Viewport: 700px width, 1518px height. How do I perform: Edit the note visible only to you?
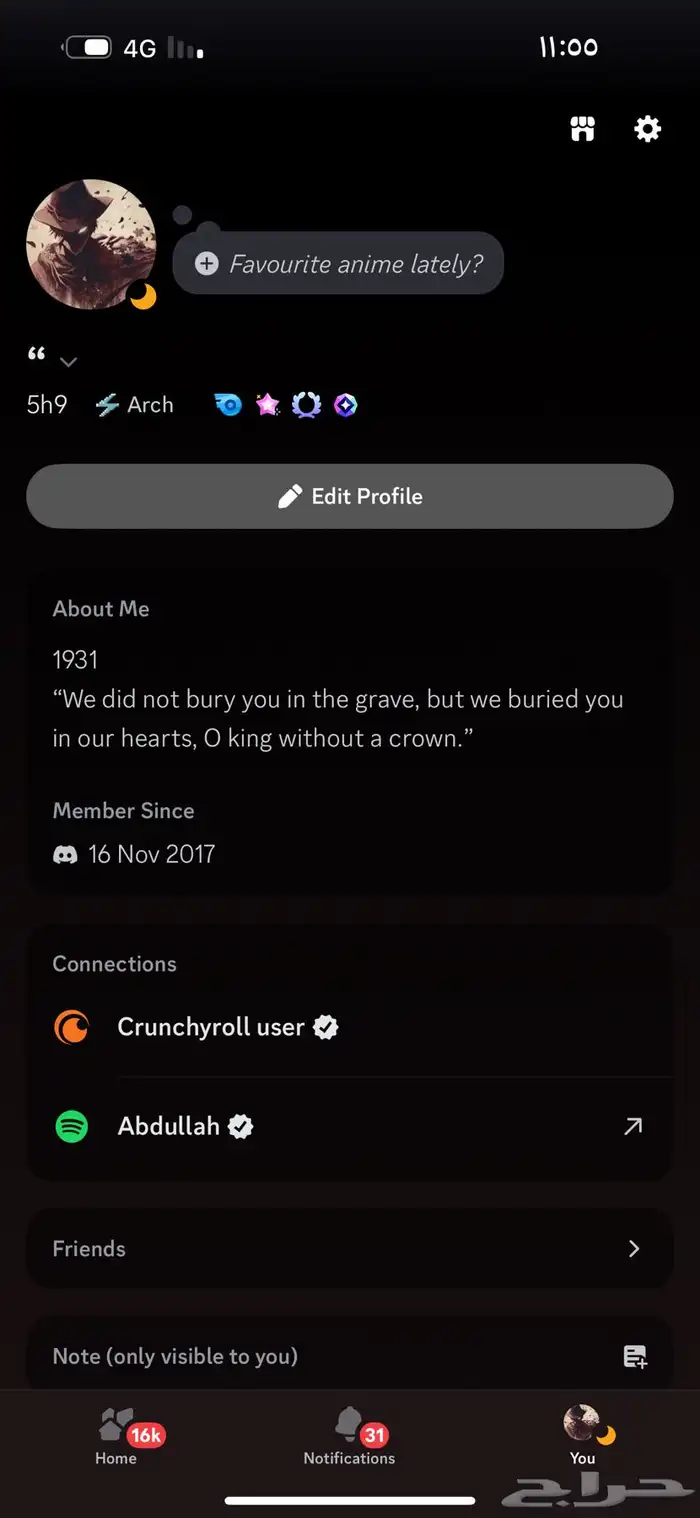click(x=349, y=1357)
